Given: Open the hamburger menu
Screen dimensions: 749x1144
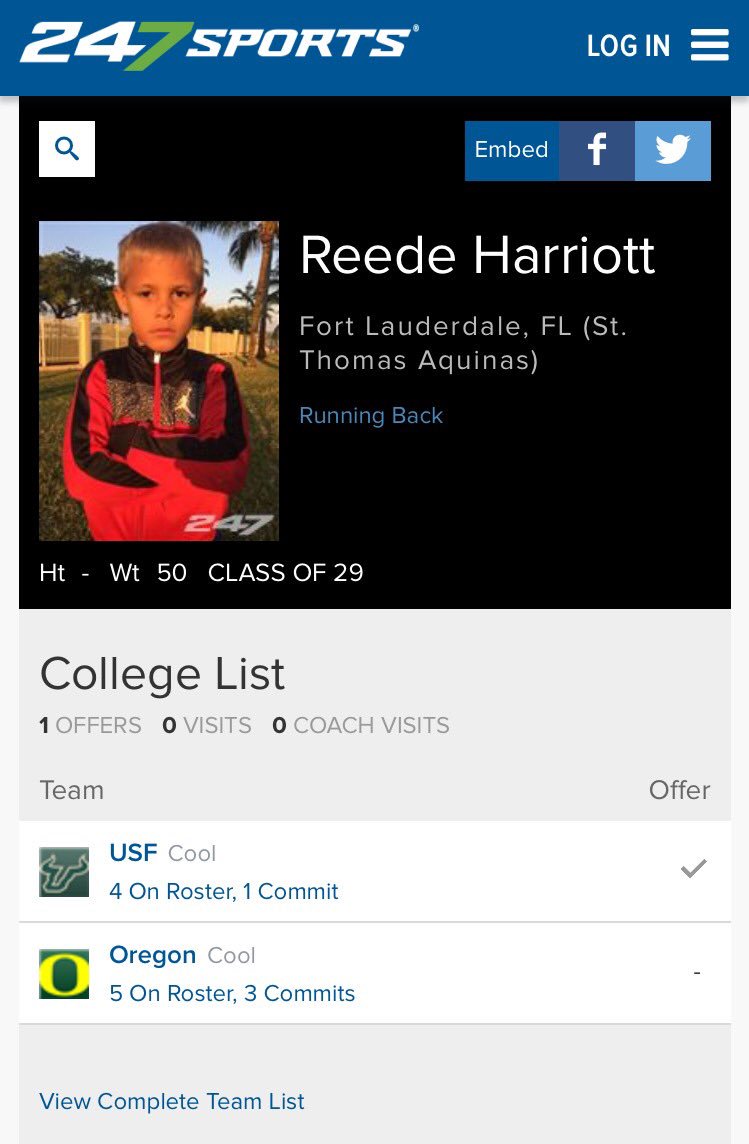Looking at the screenshot, I should 709,45.
